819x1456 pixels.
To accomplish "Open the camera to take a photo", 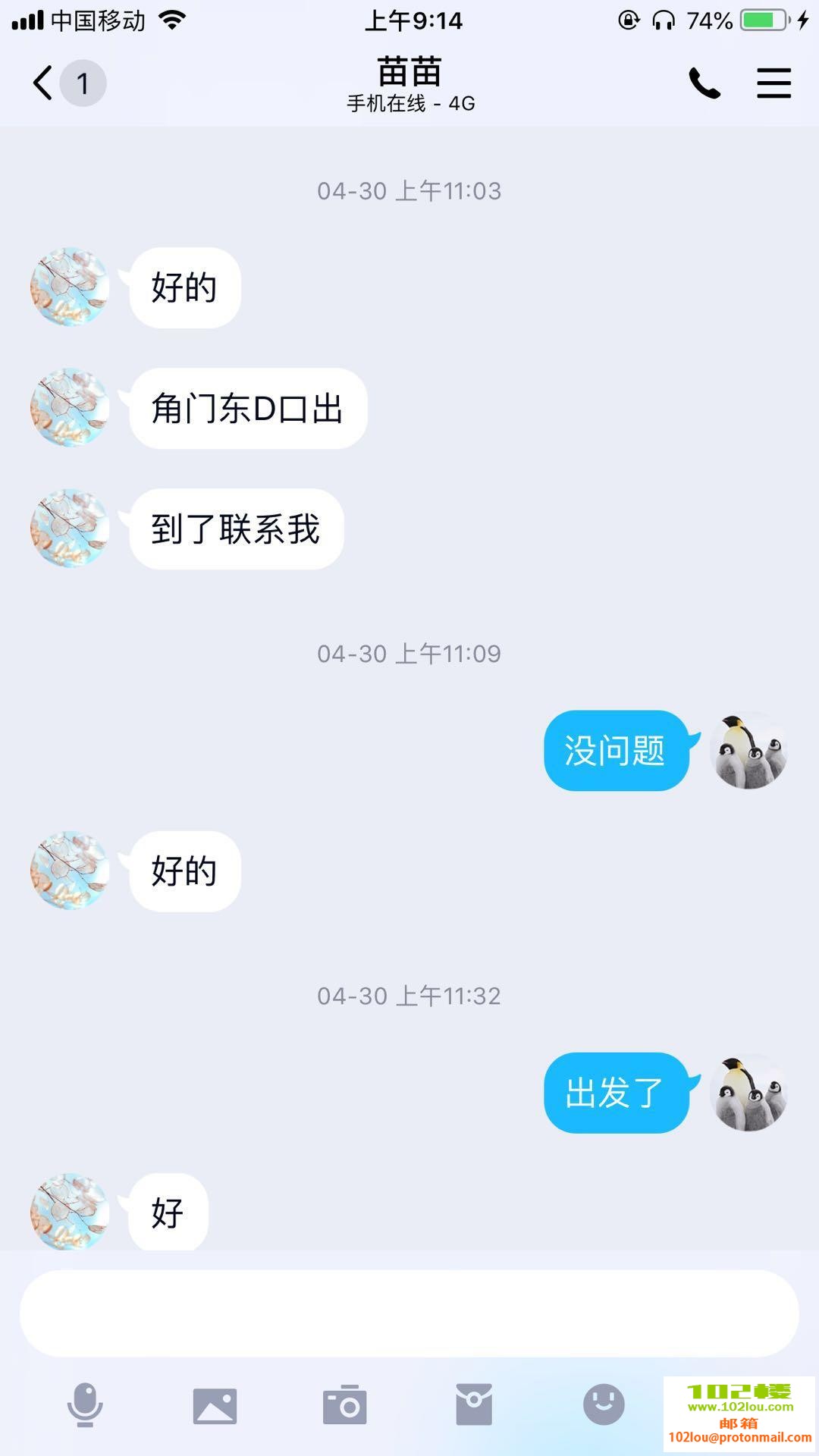I will tap(346, 1407).
